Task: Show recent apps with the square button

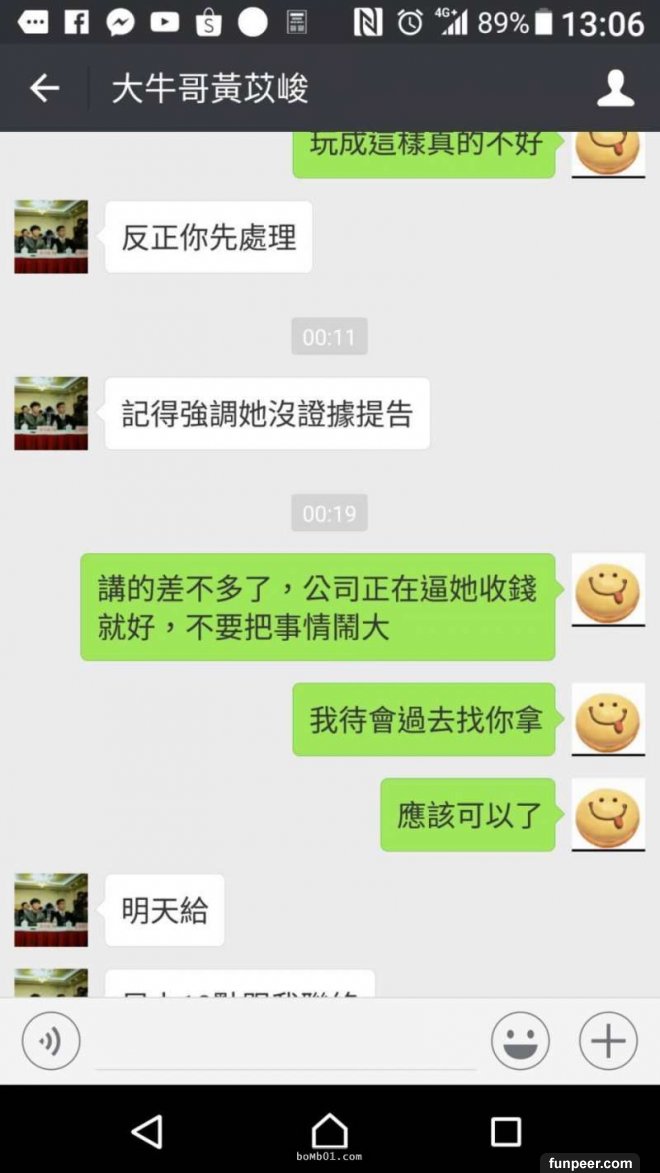Action: 506,1131
